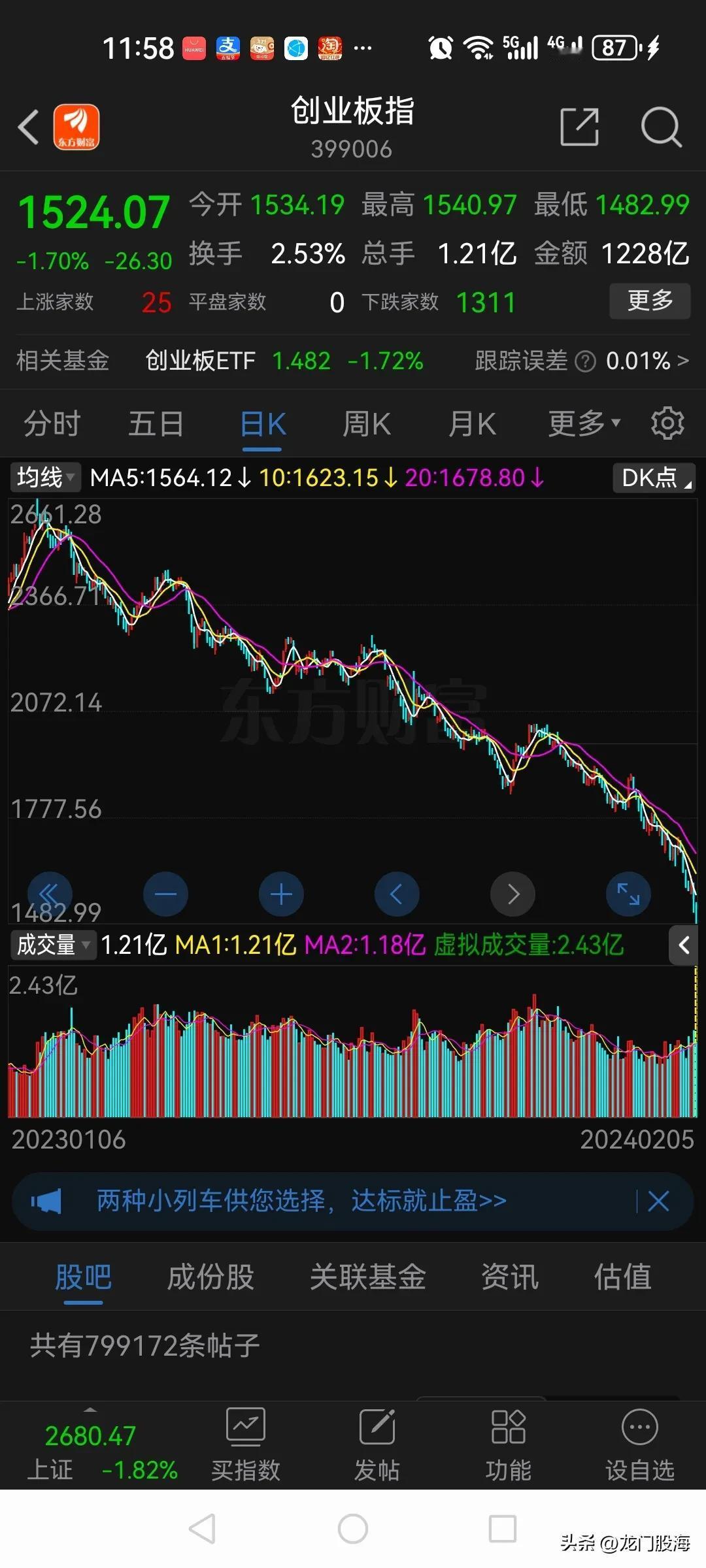This screenshot has width=706, height=1568.
Task: Open the search magnifier
Action: click(x=662, y=127)
